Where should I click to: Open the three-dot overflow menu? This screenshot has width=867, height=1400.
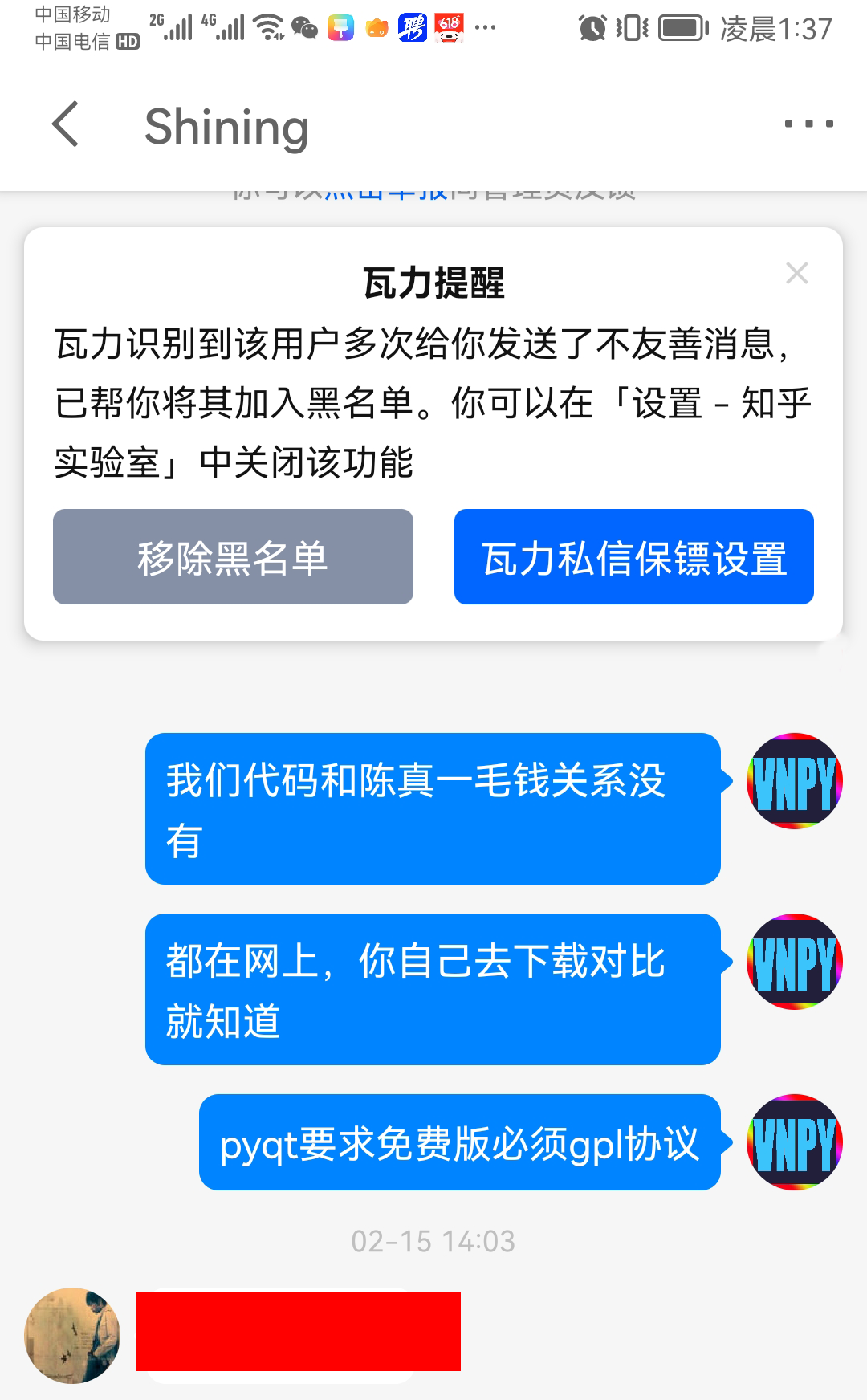pyautogui.click(x=808, y=124)
